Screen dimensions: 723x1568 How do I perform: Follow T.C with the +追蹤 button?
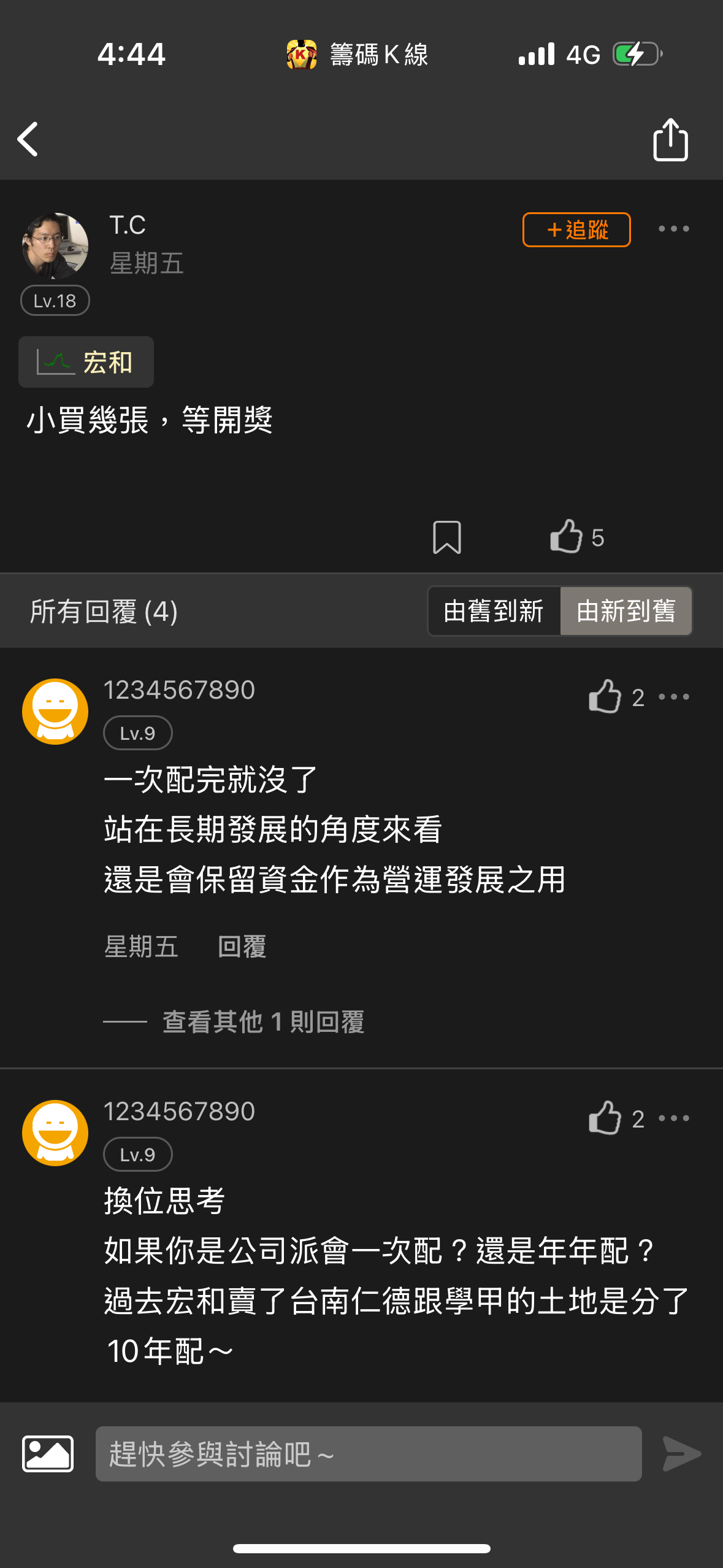[x=576, y=230]
